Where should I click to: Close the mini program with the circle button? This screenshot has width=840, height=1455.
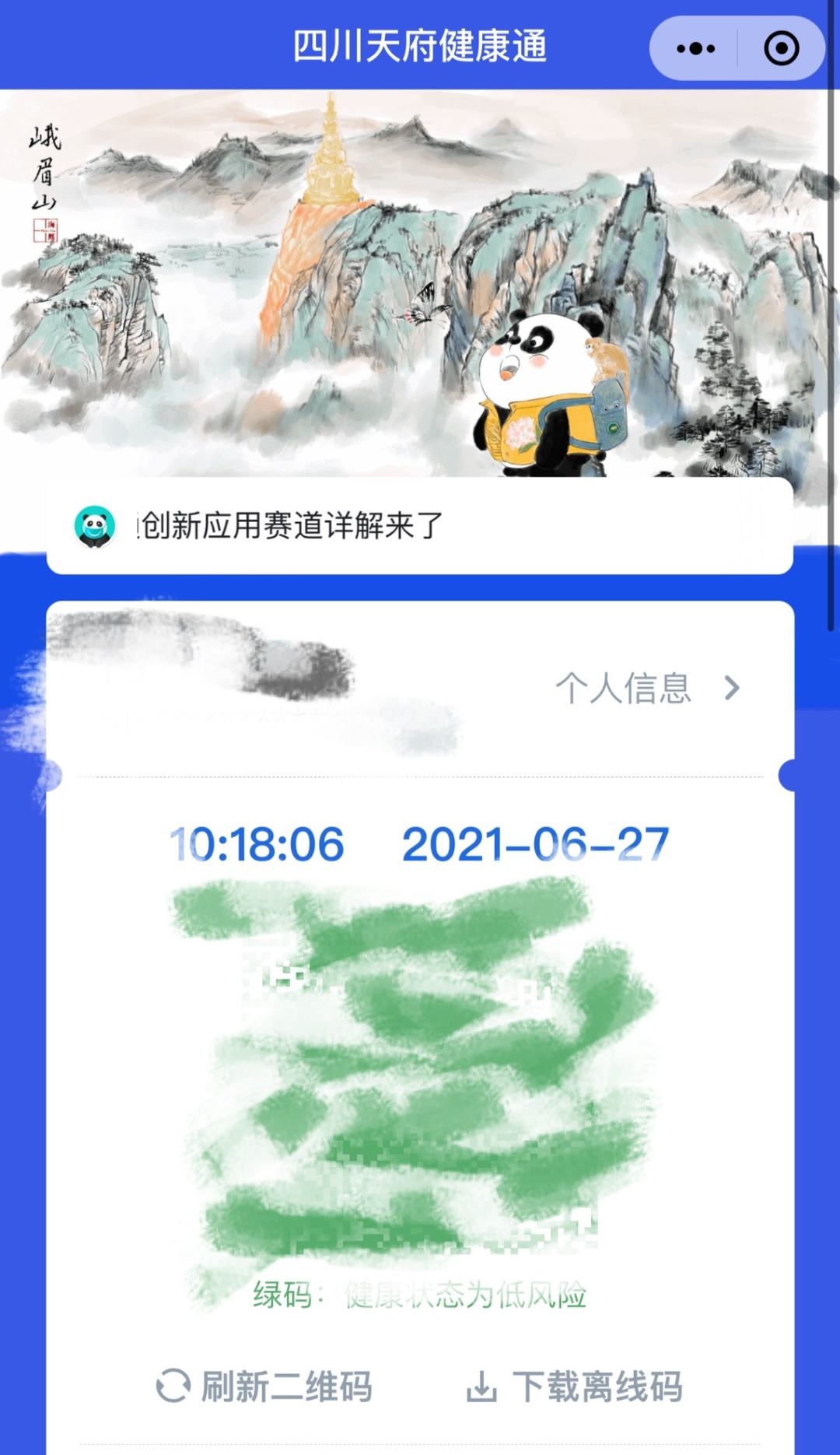point(781,48)
